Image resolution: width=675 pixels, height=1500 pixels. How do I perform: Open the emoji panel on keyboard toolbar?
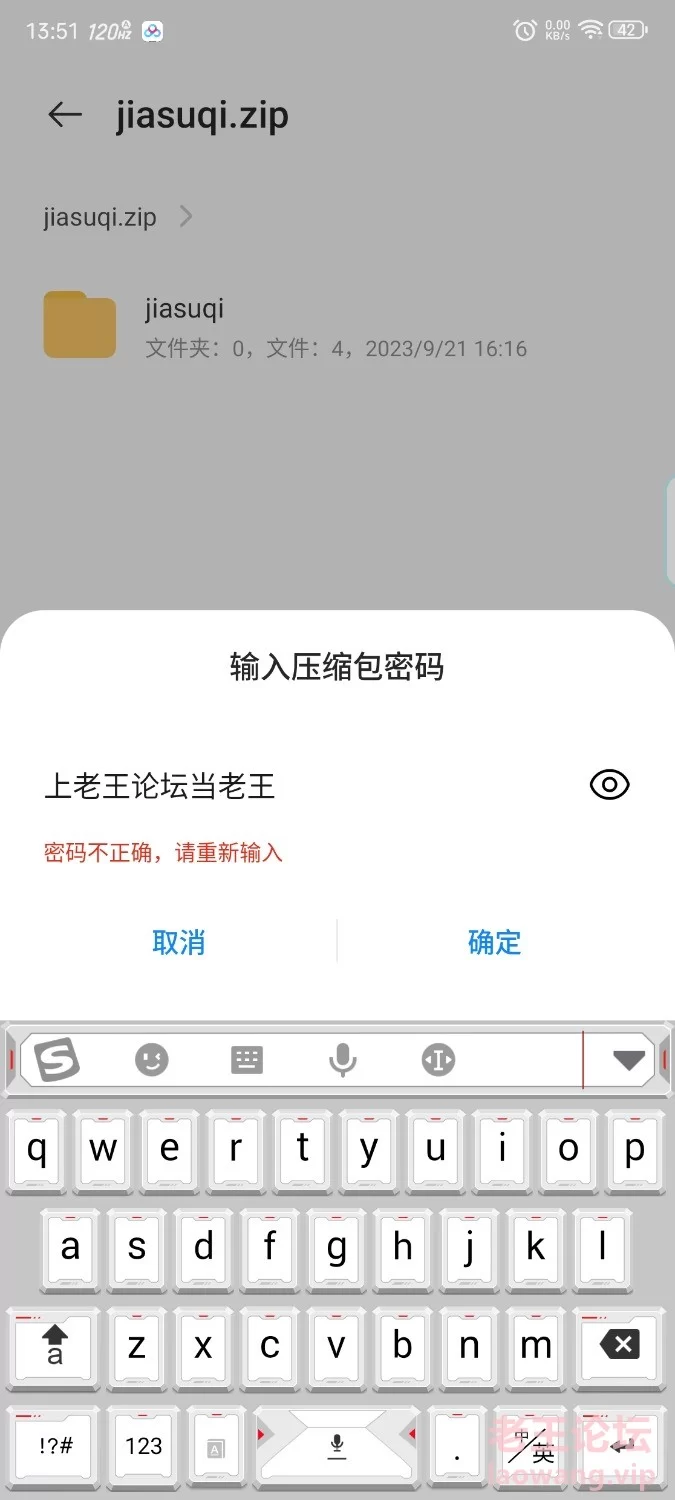click(x=152, y=1060)
